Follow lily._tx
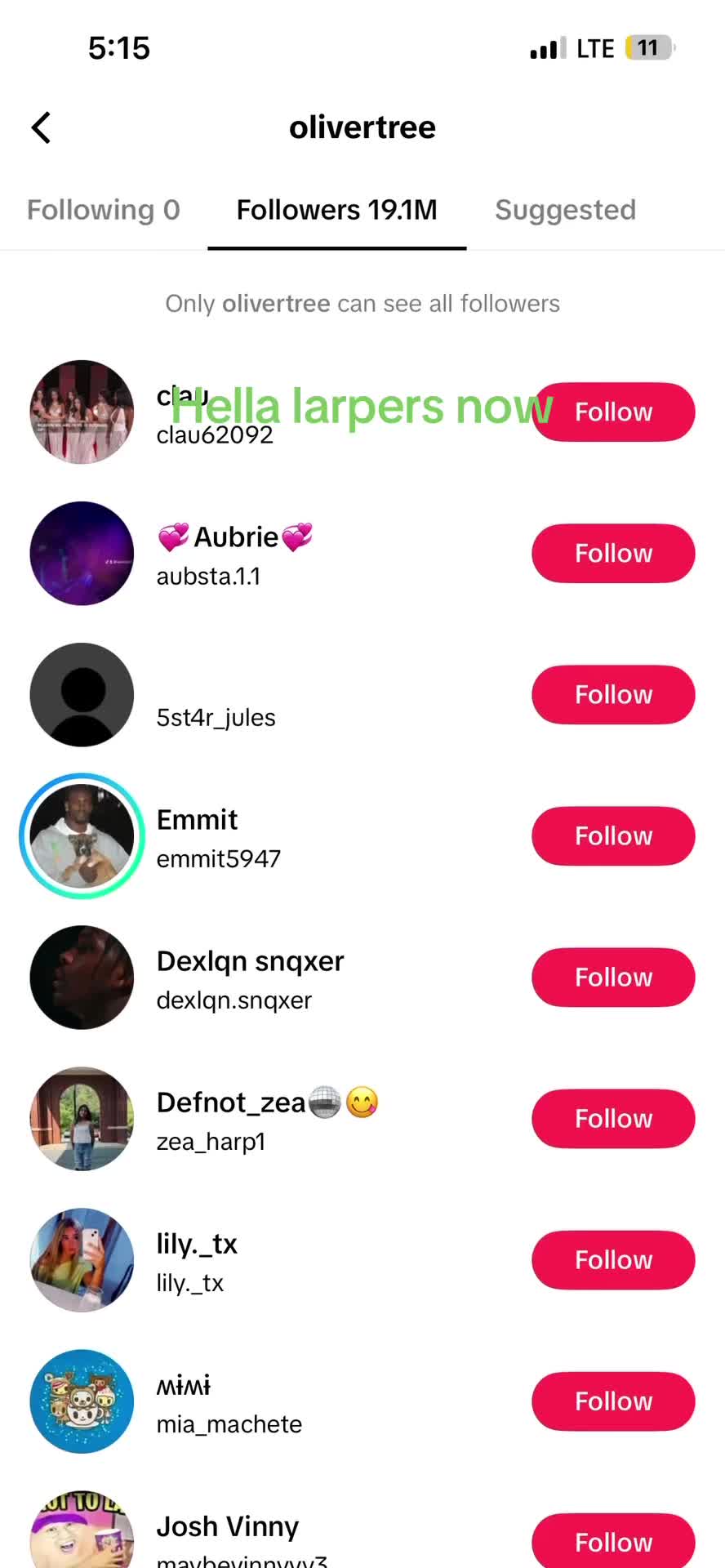This screenshot has height=1568, width=725. tap(613, 1259)
